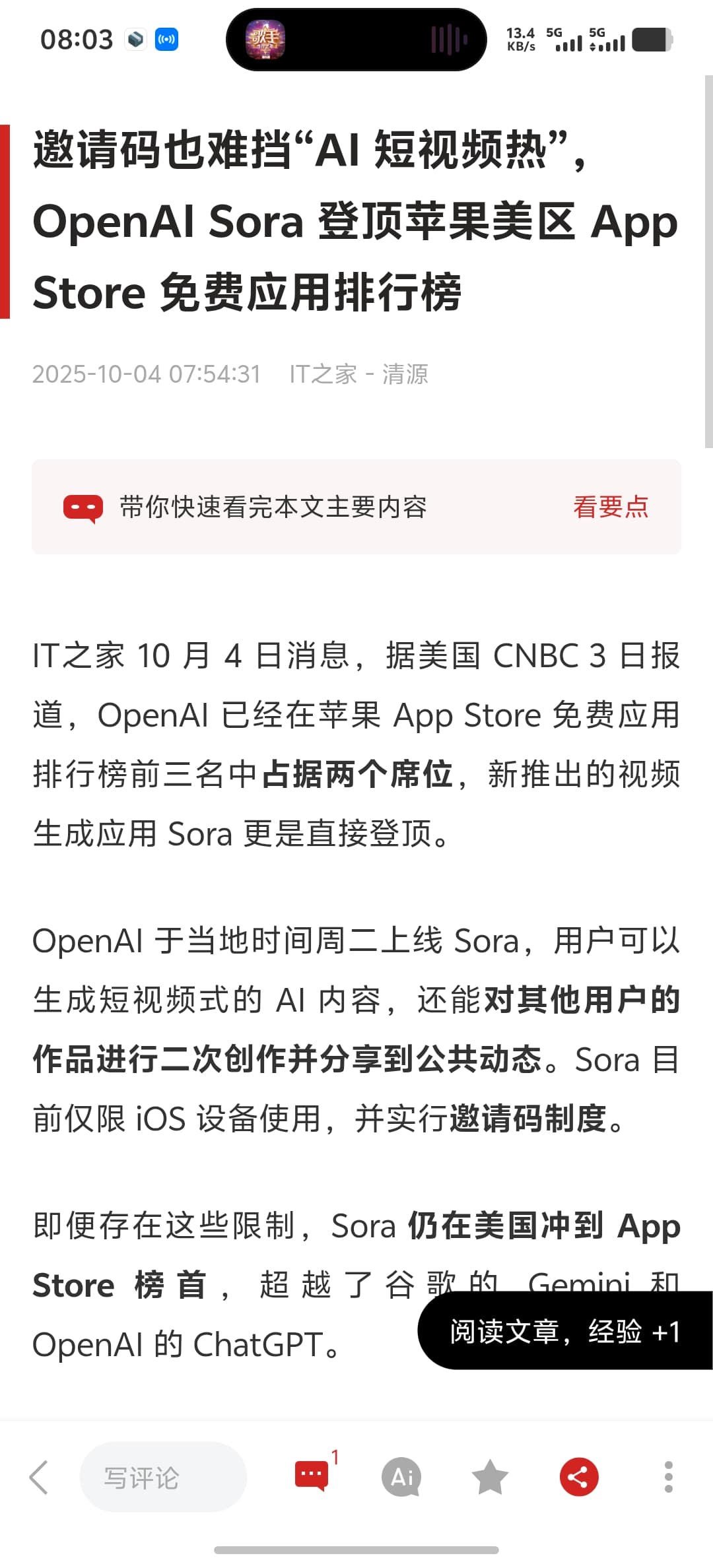Open the three-dot overflow menu
Viewport: 713px width, 1568px height.
pos(668,1477)
